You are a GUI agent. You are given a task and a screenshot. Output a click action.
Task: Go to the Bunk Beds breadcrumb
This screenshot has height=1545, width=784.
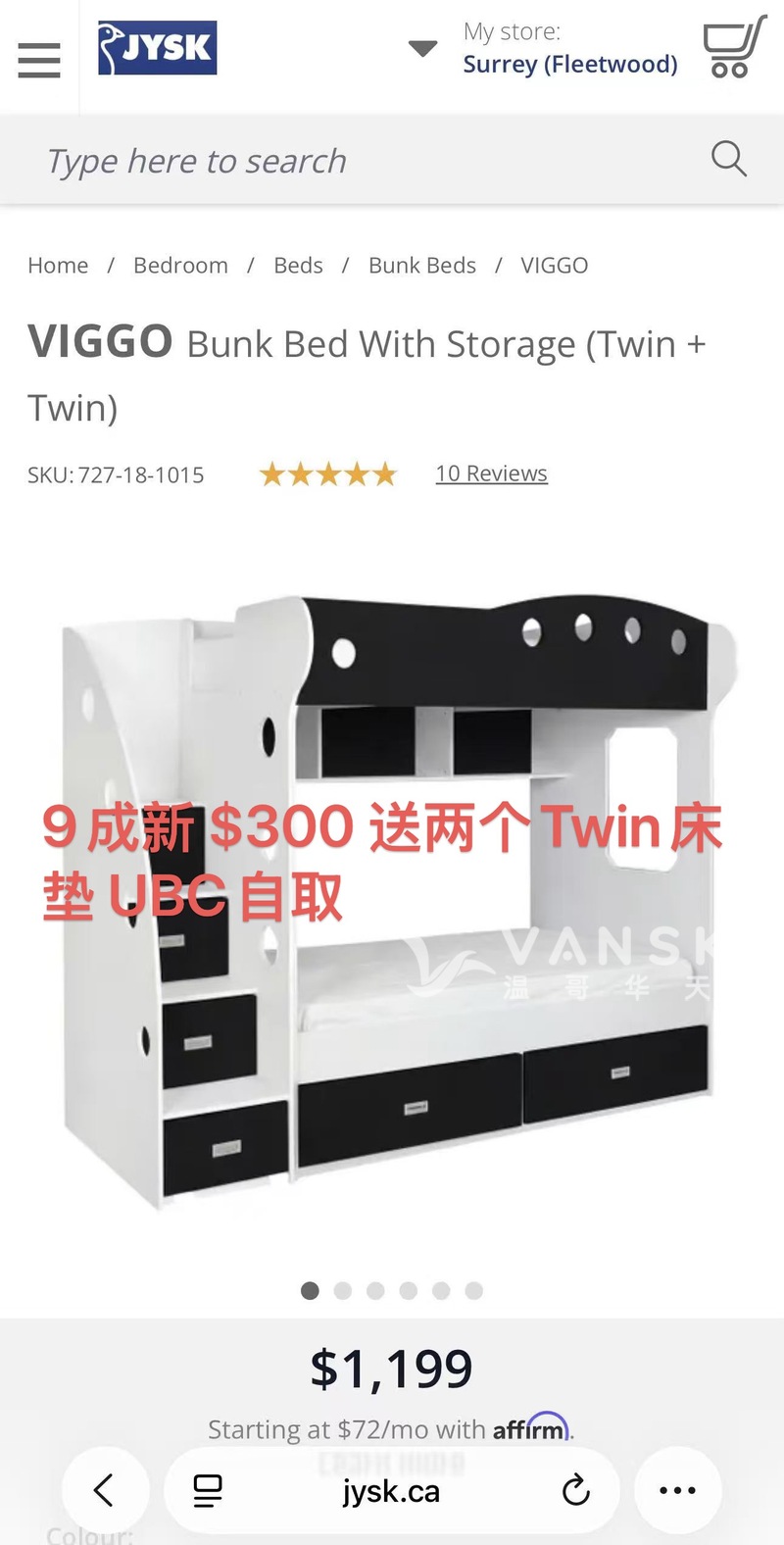pyautogui.click(x=421, y=266)
